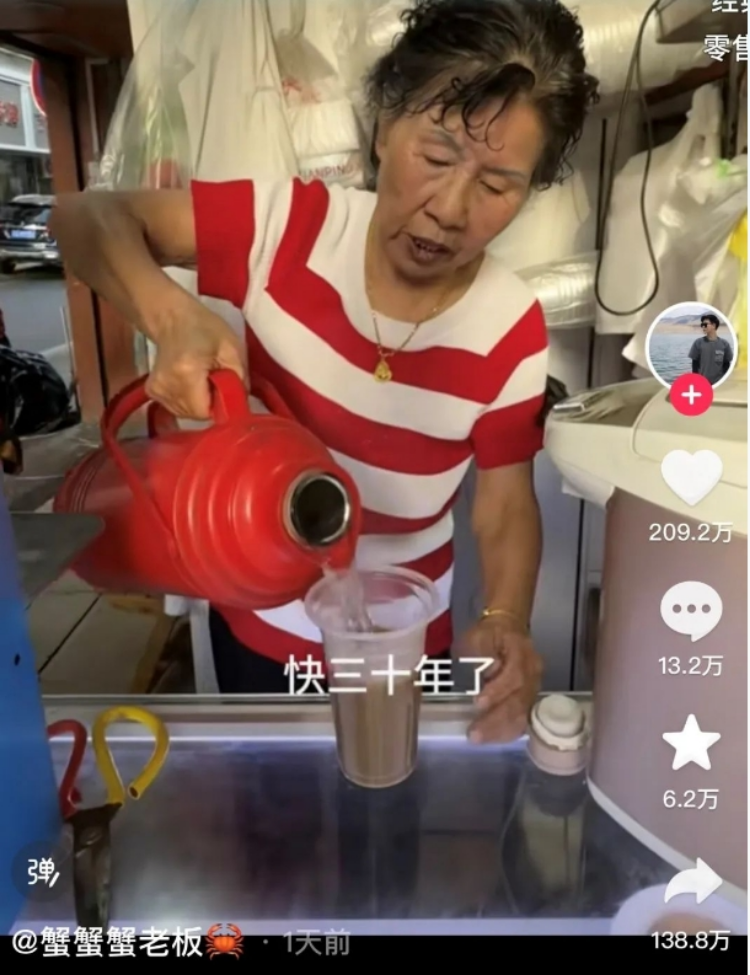Open the comments on this video

coord(691,611)
